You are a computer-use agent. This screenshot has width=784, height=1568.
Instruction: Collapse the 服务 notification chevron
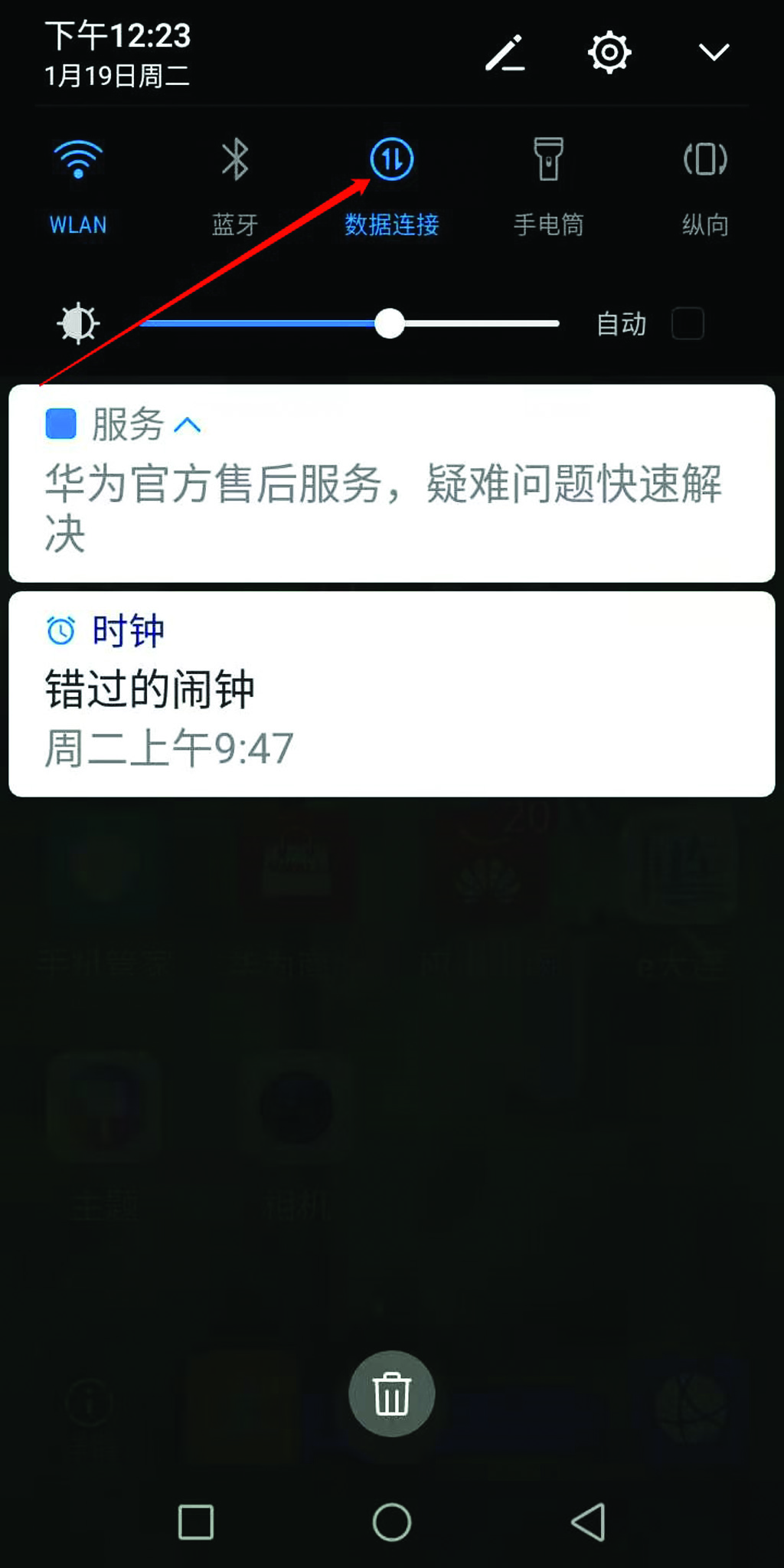point(188,425)
